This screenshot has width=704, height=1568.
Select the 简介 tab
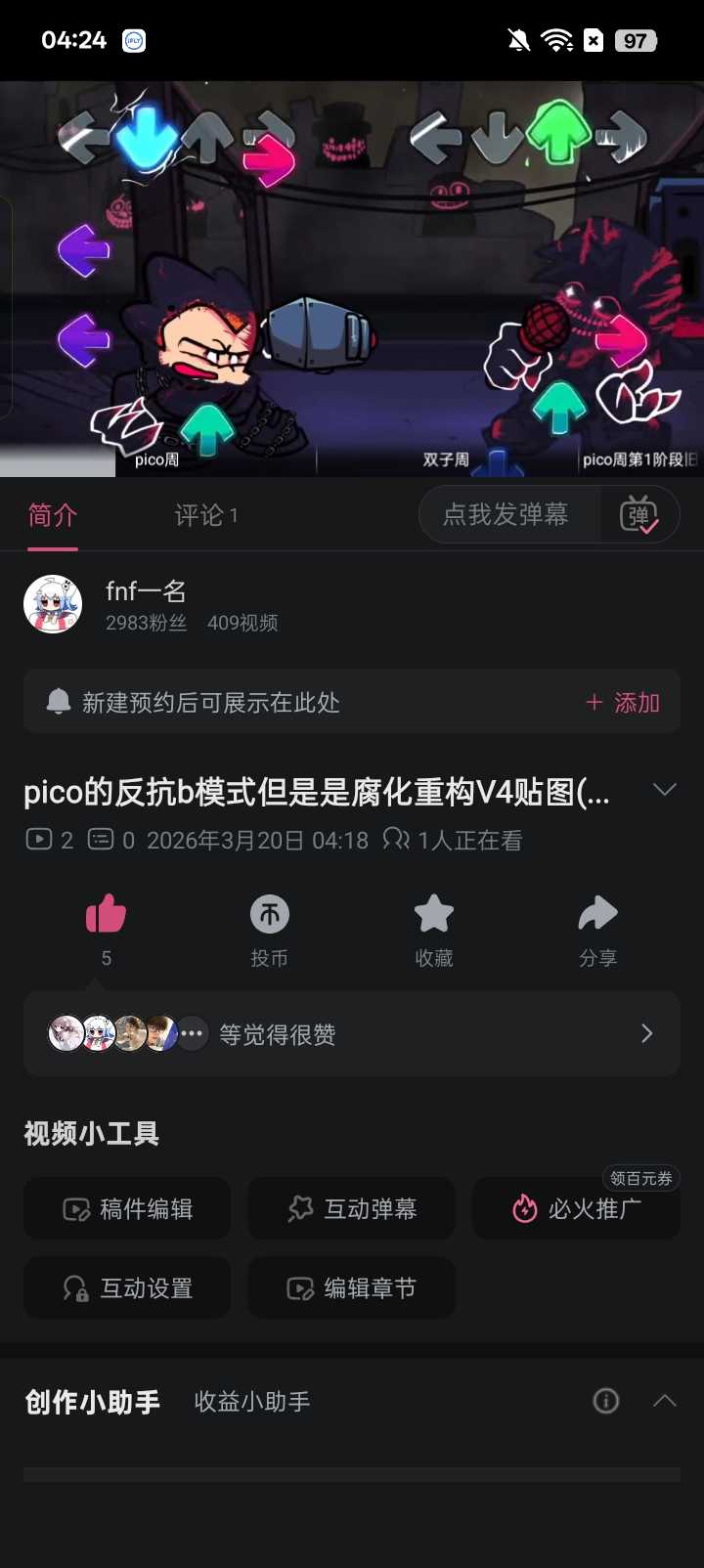click(x=53, y=515)
